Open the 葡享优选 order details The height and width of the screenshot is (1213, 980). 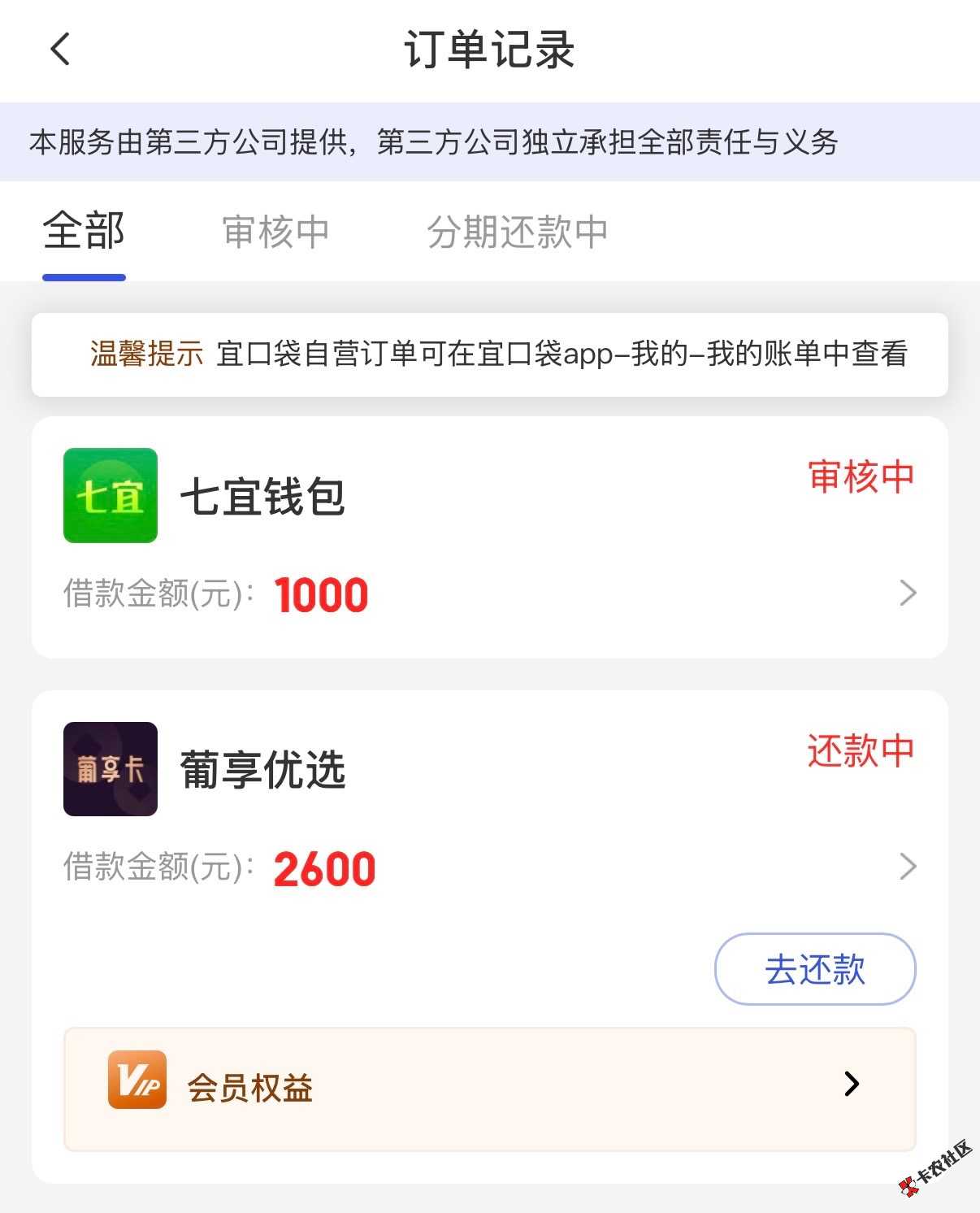(489, 813)
